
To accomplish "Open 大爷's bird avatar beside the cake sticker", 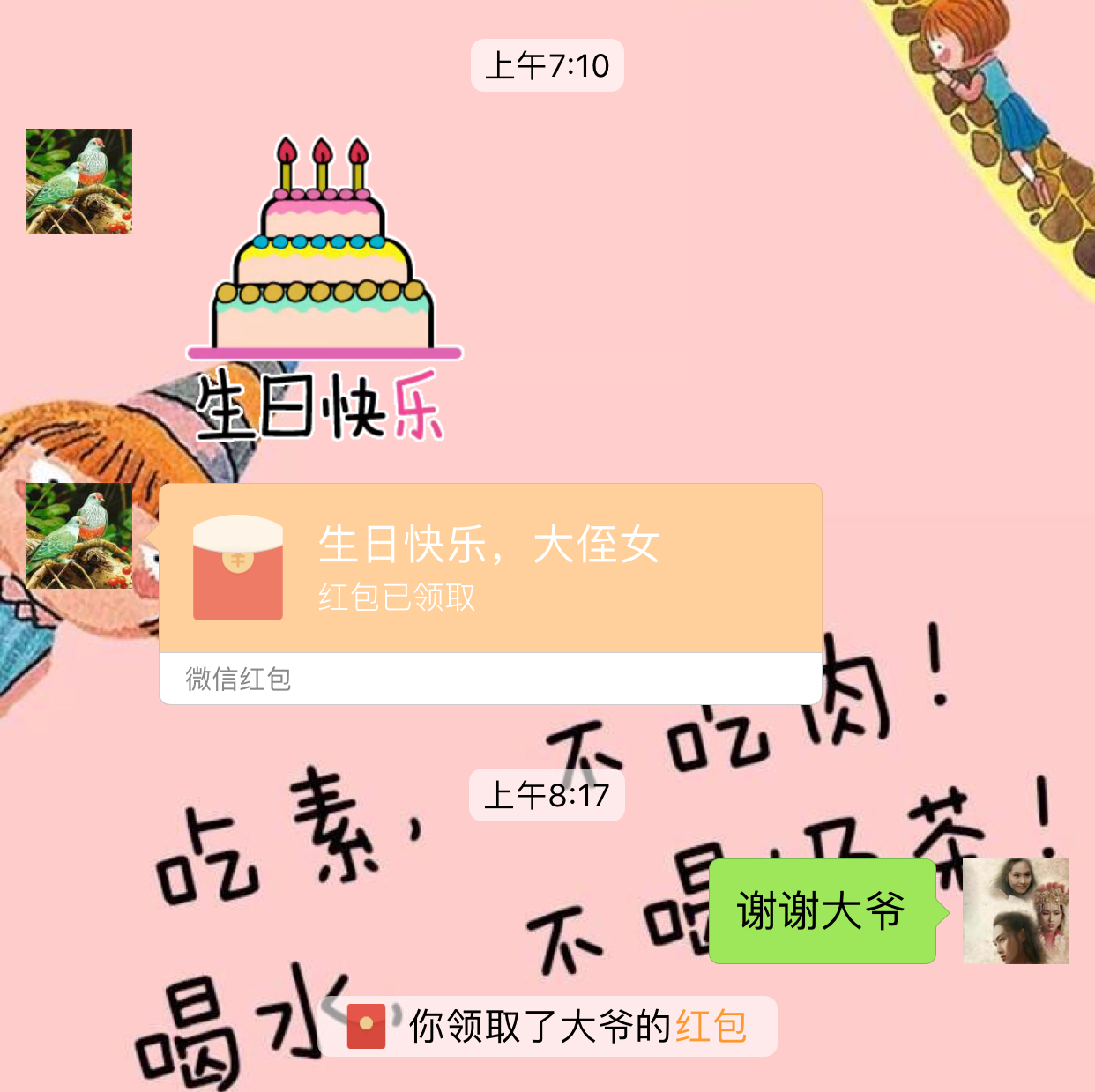I will (79, 182).
